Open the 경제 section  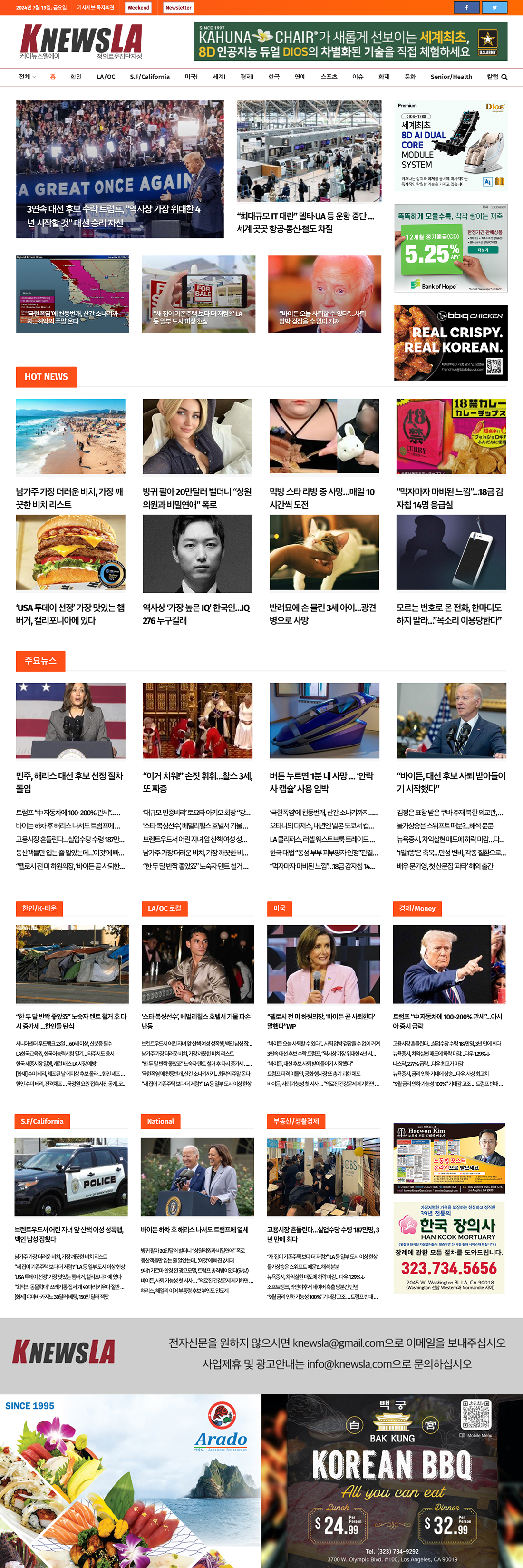pyautogui.click(x=246, y=77)
